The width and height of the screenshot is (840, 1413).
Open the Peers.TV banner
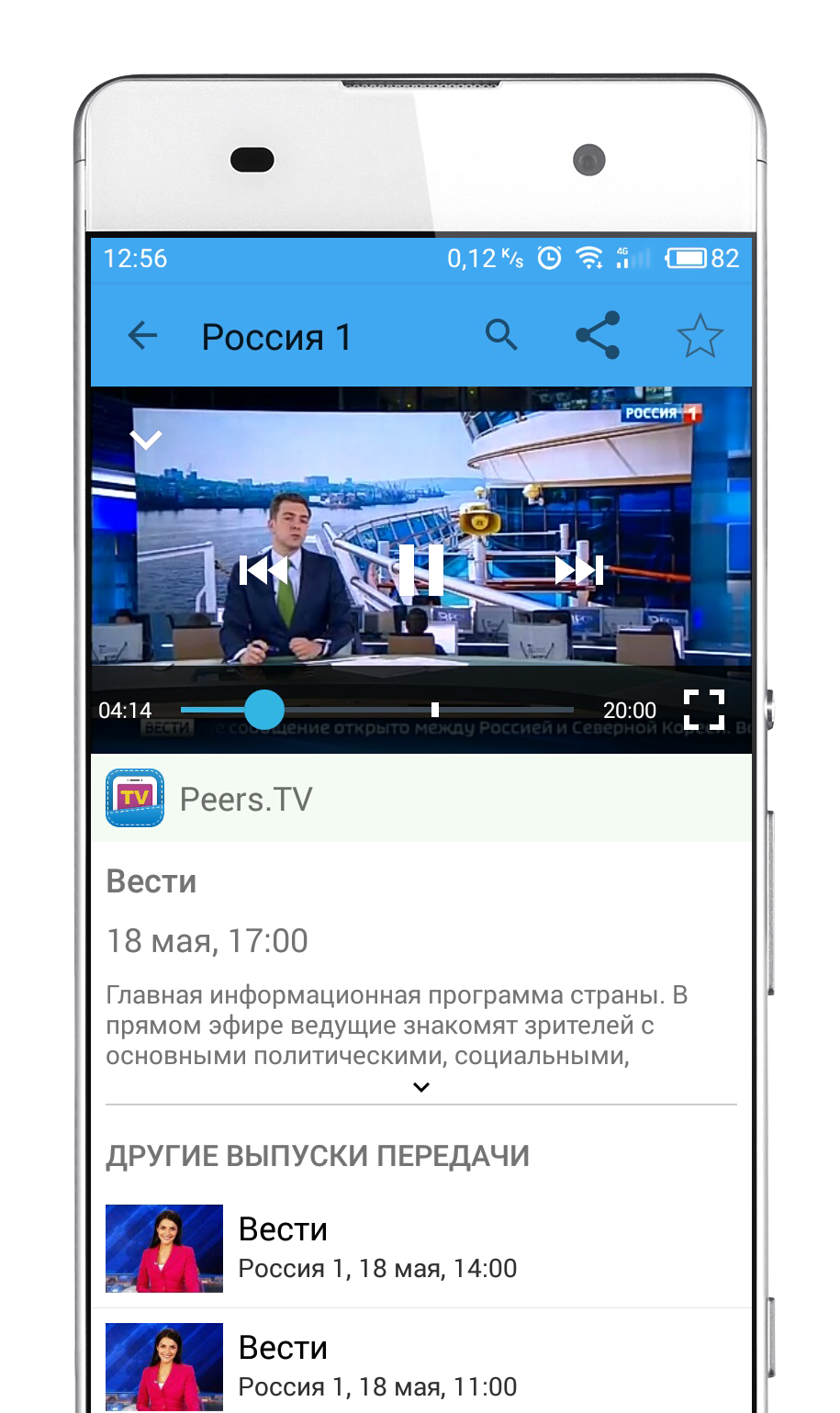pyautogui.click(x=420, y=799)
